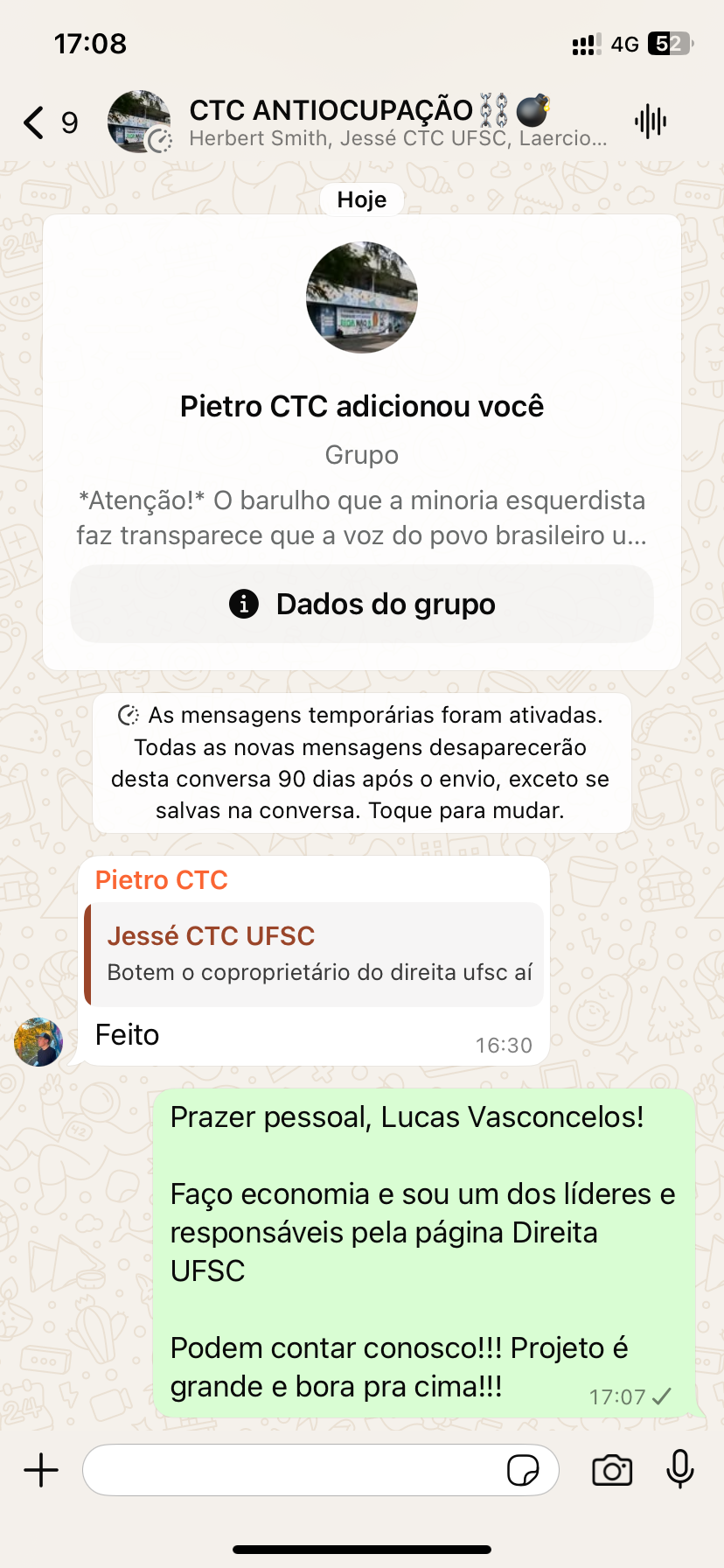Launch the camera from the chat
Screen dimensions: 724x1568
(612, 1470)
